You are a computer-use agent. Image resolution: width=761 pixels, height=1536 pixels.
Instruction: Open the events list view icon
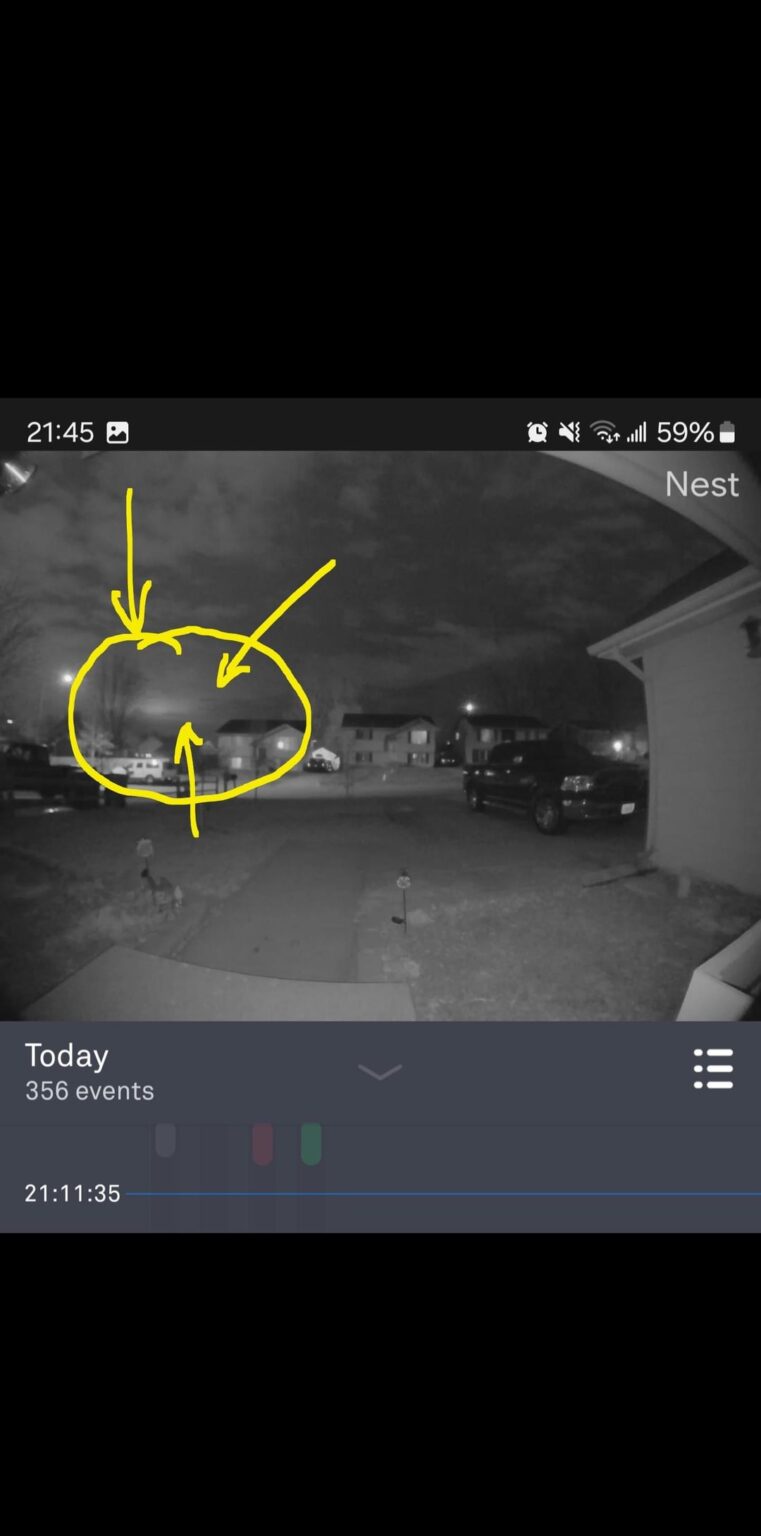tap(713, 1068)
